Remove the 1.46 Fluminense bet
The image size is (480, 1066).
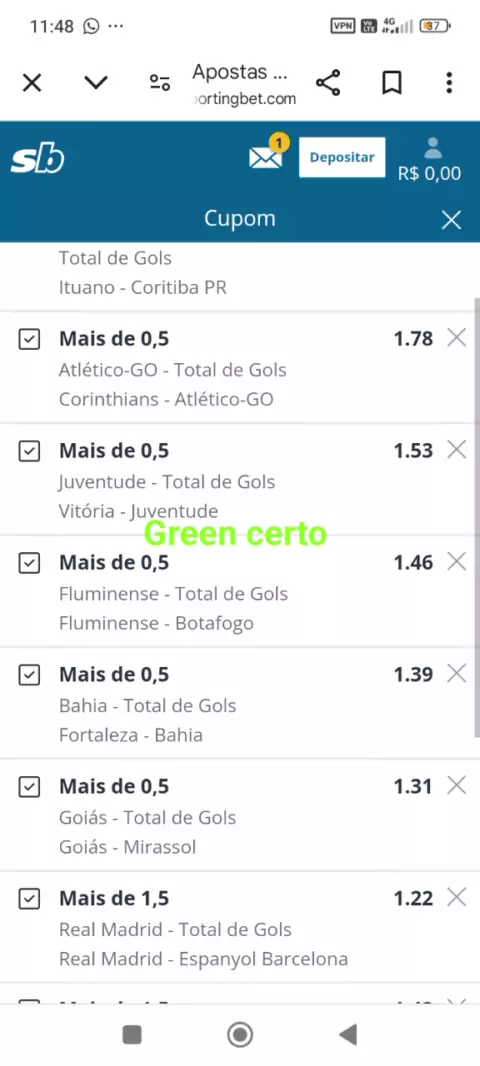[x=456, y=562]
